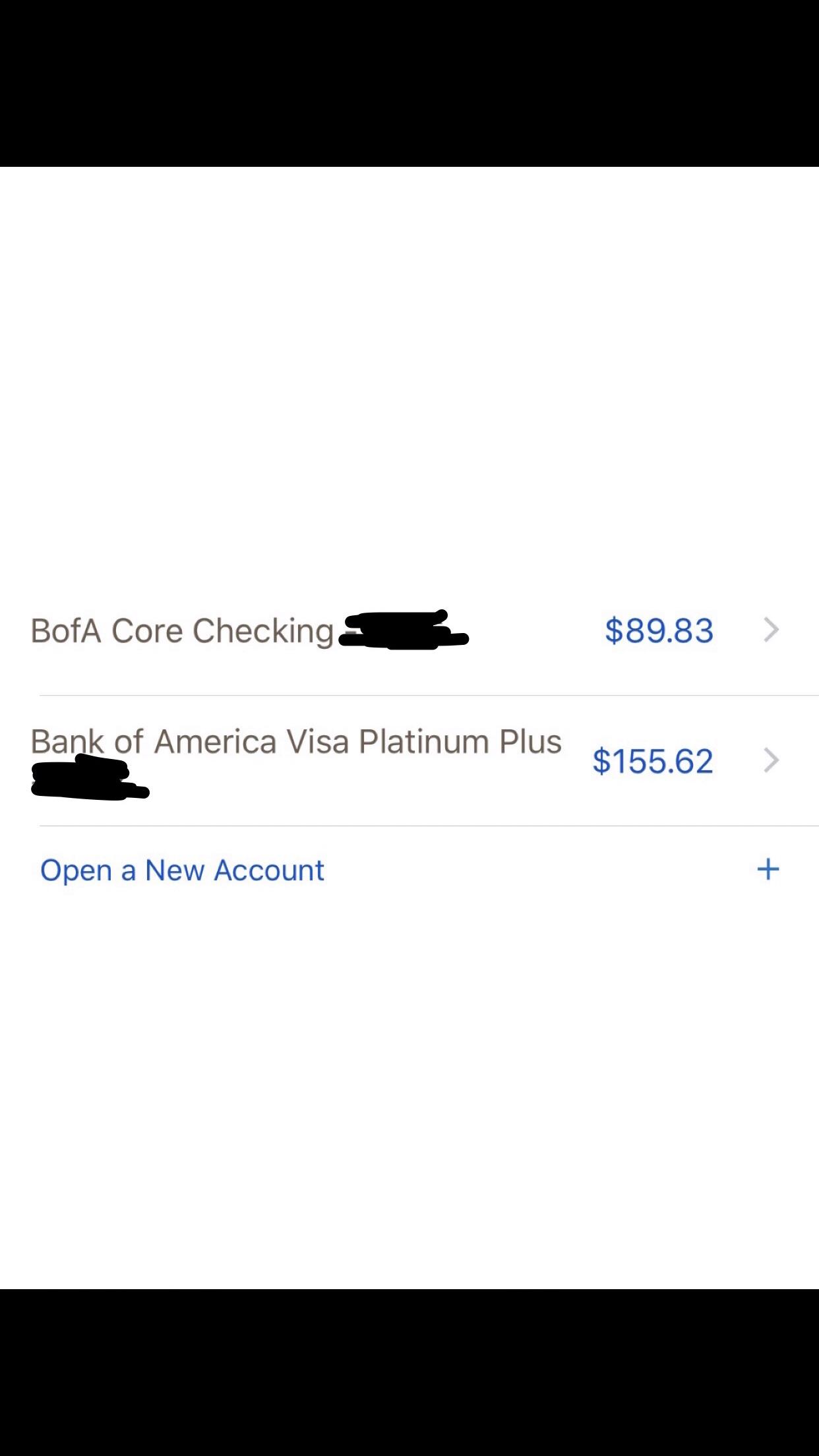Screen dimensions: 819x1456
Task: Select the $155.62 credit card balance
Action: (653, 761)
